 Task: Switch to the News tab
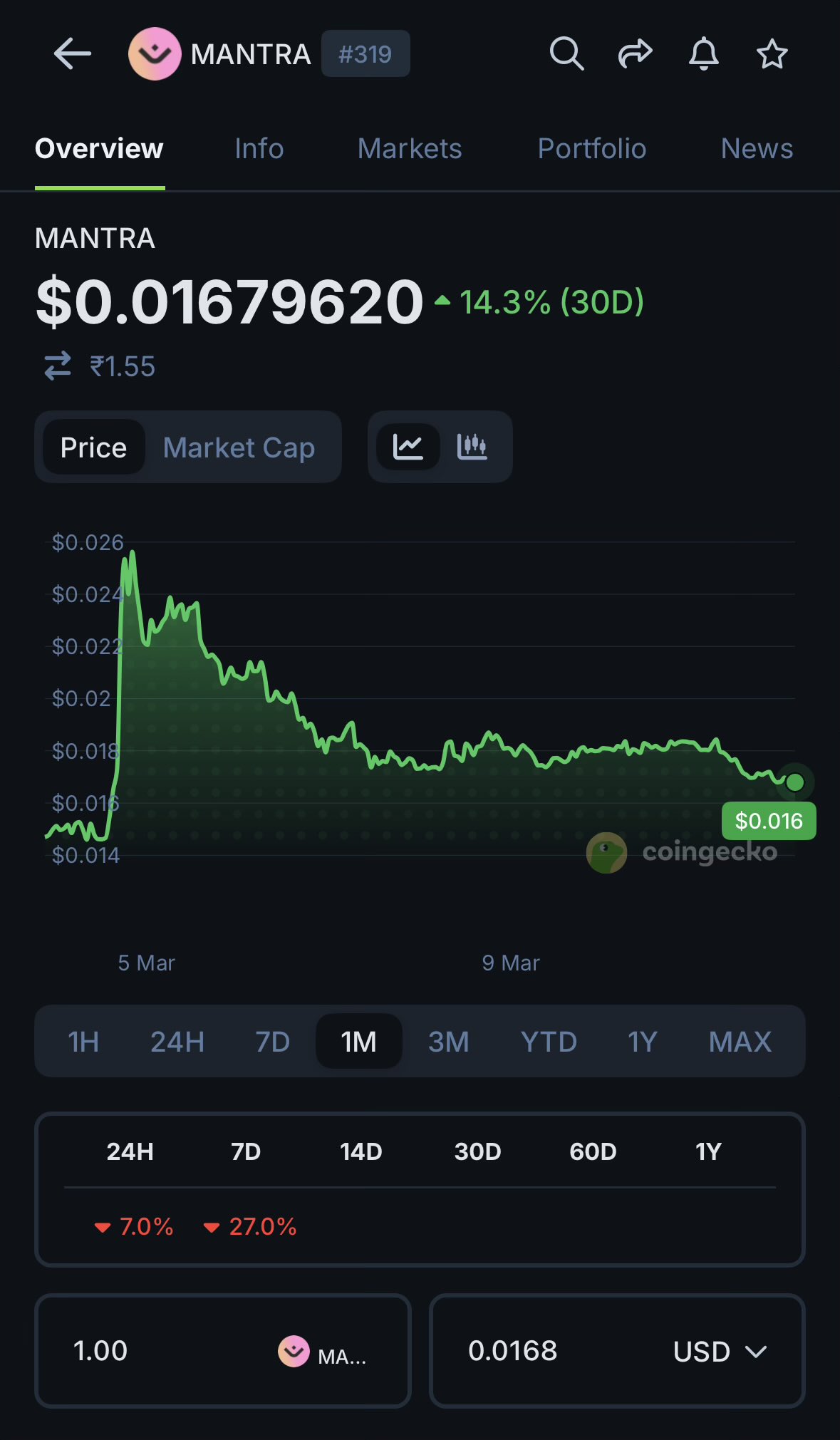click(757, 149)
